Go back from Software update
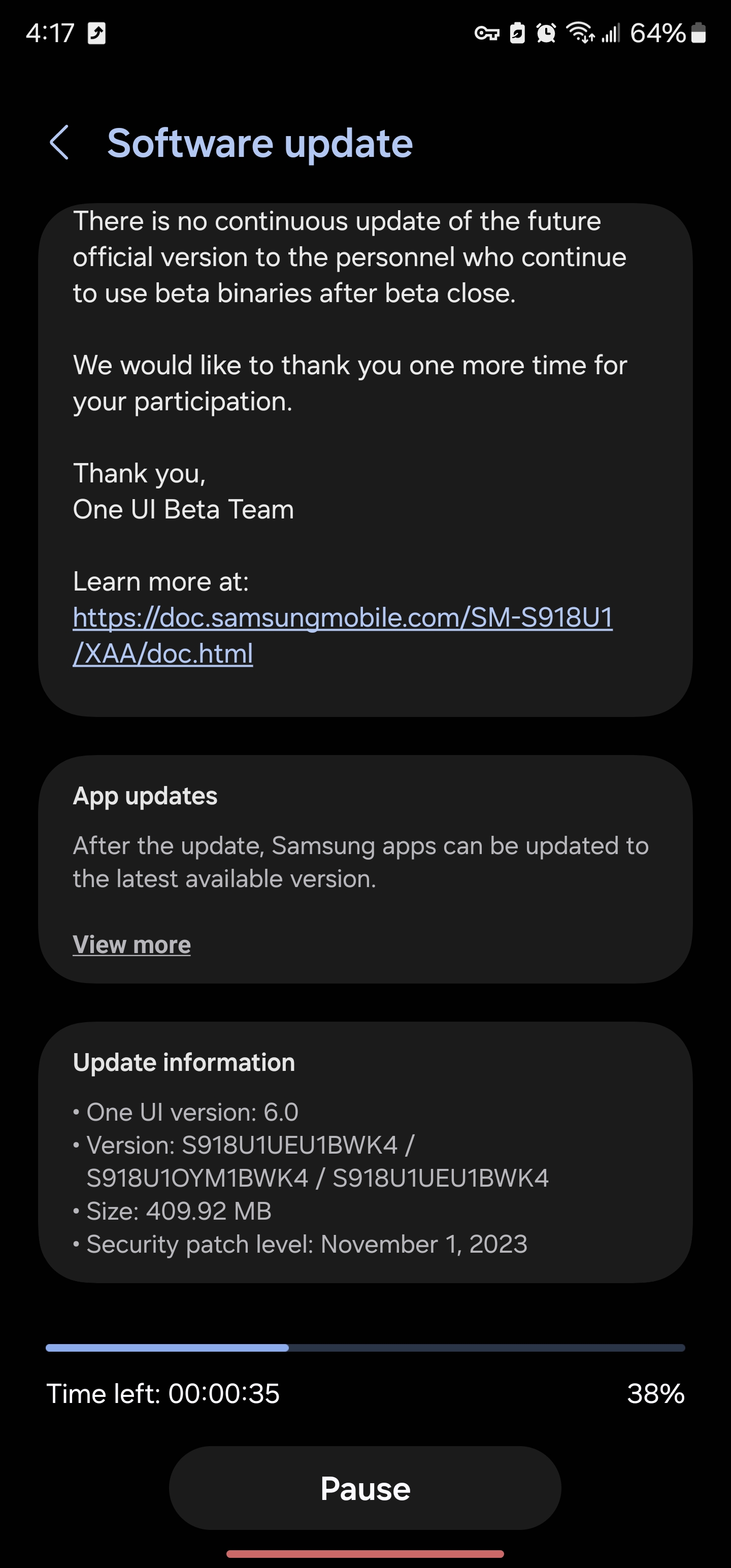Screen dimensions: 731x1568 pyautogui.click(x=59, y=143)
